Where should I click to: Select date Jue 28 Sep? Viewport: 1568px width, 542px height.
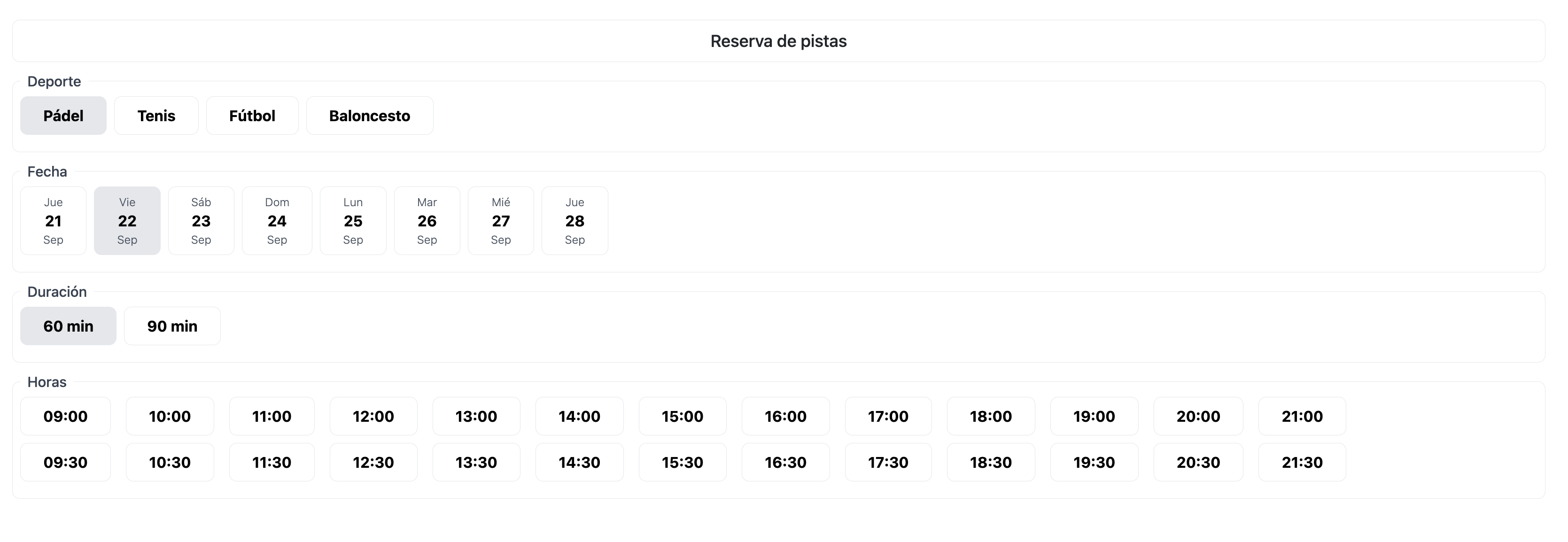(x=574, y=221)
